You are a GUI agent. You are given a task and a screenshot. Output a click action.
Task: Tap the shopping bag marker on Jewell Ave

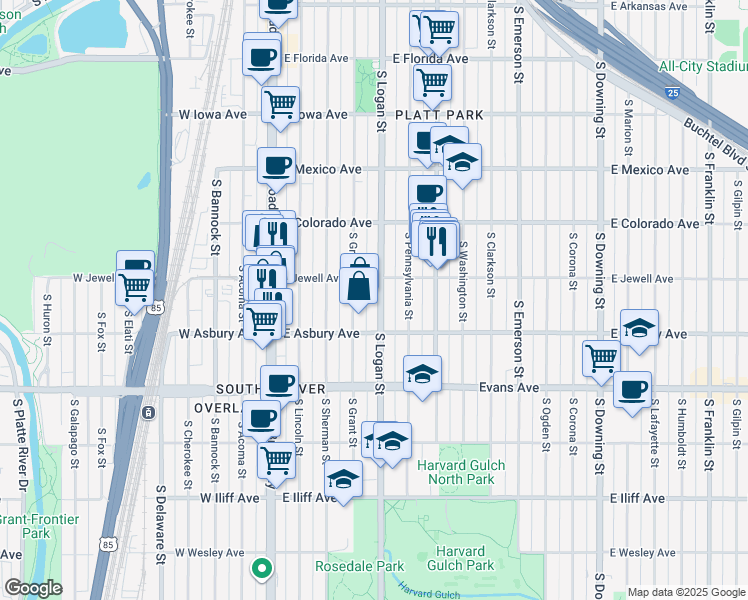pyautogui.click(x=360, y=286)
